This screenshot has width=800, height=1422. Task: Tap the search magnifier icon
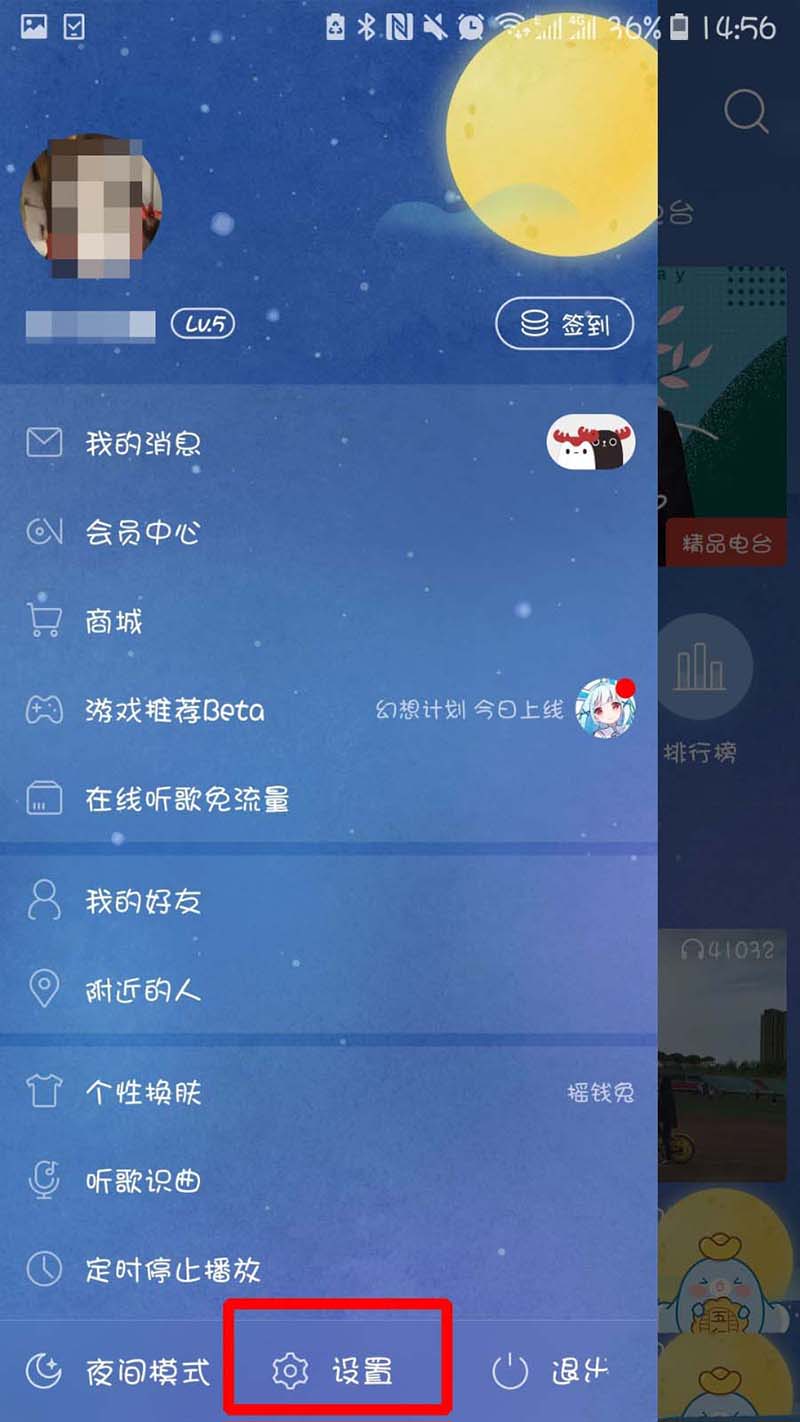coord(746,111)
